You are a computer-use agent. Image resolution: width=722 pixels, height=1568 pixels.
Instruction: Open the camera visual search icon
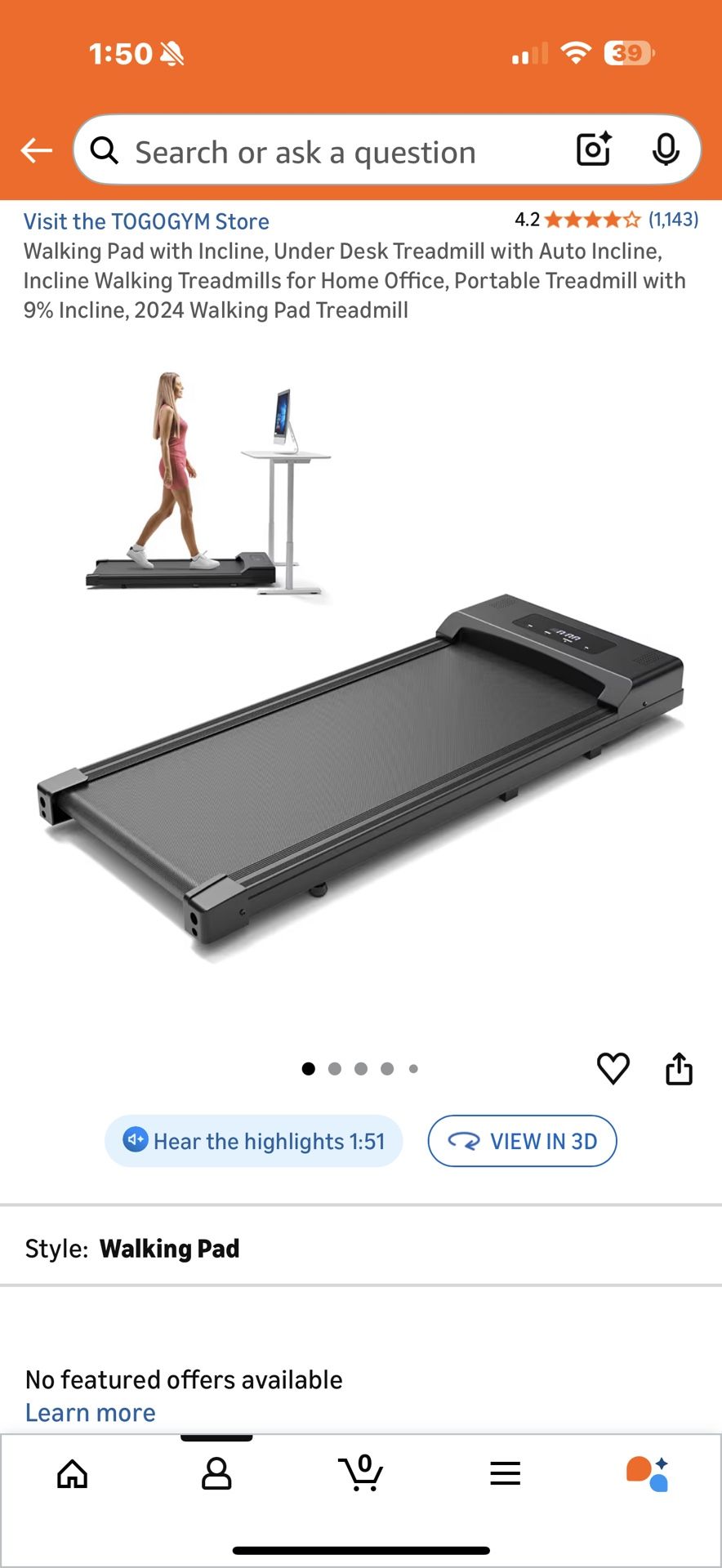[593, 149]
